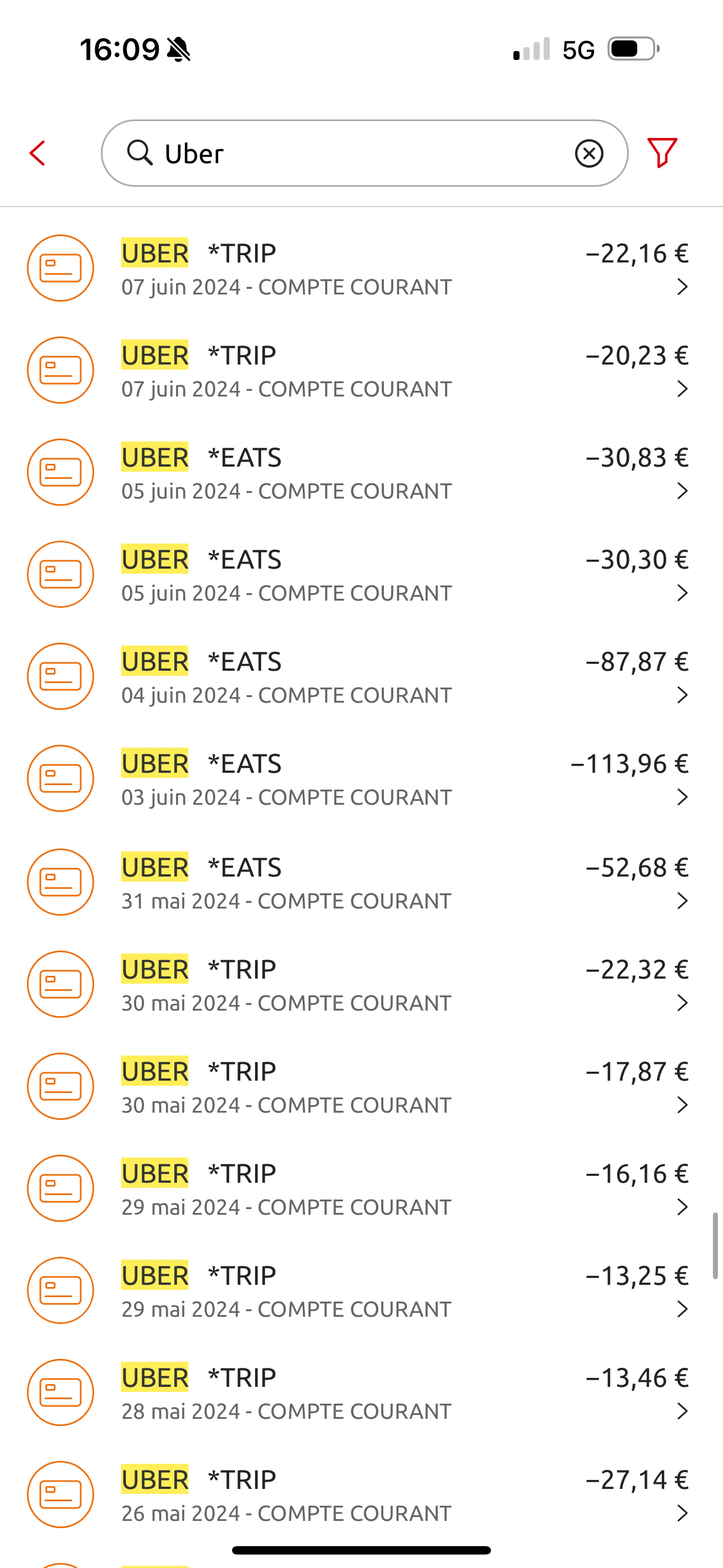
Task: Open the filter funnel icon
Action: click(662, 152)
